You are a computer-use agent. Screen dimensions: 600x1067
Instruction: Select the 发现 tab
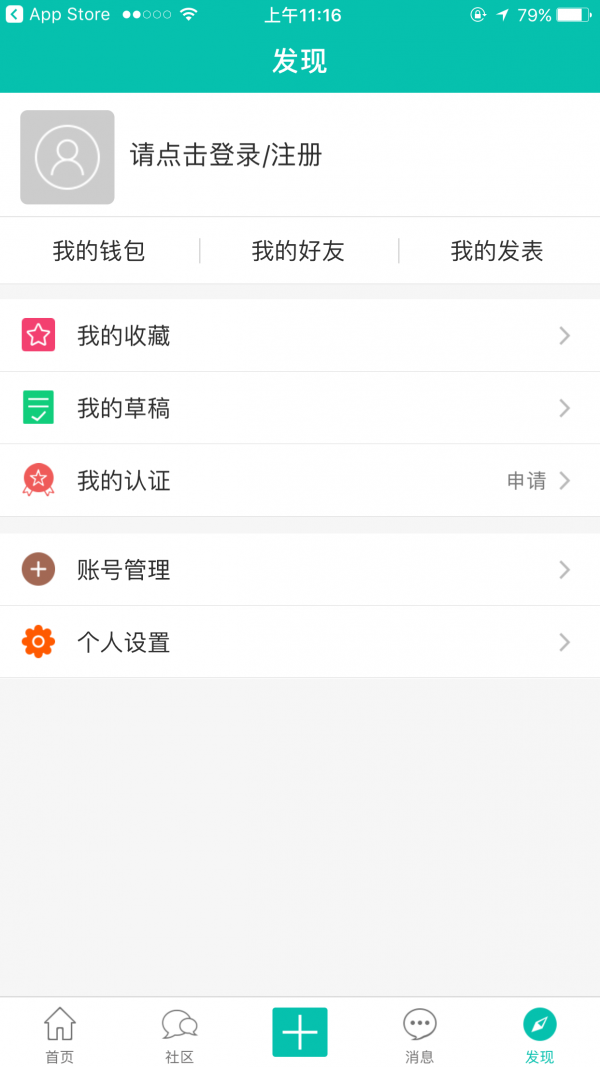pos(540,1034)
